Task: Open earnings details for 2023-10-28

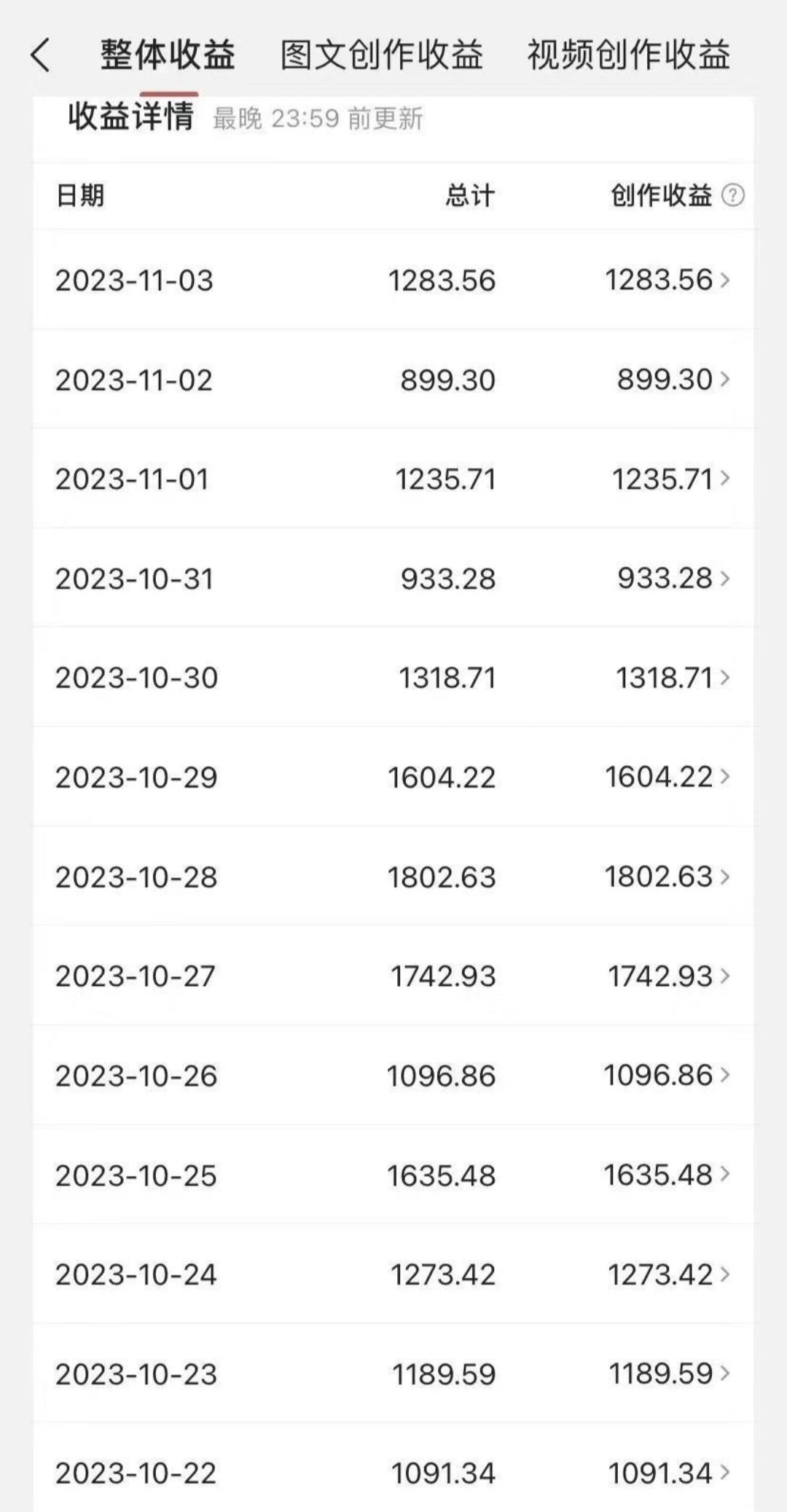Action: (x=393, y=877)
